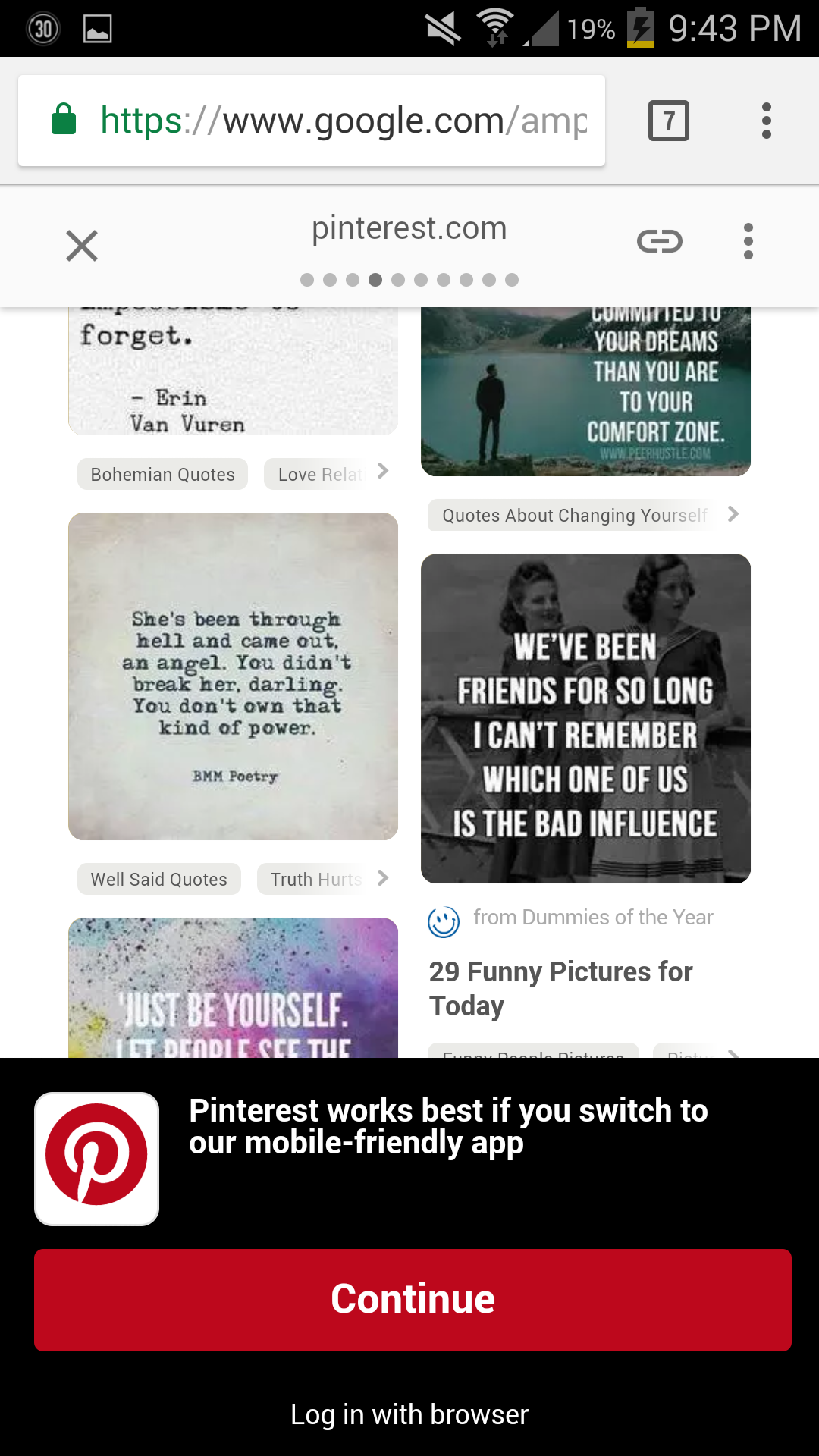Select the Well Said Quotes chip
The image size is (819, 1456).
[158, 879]
